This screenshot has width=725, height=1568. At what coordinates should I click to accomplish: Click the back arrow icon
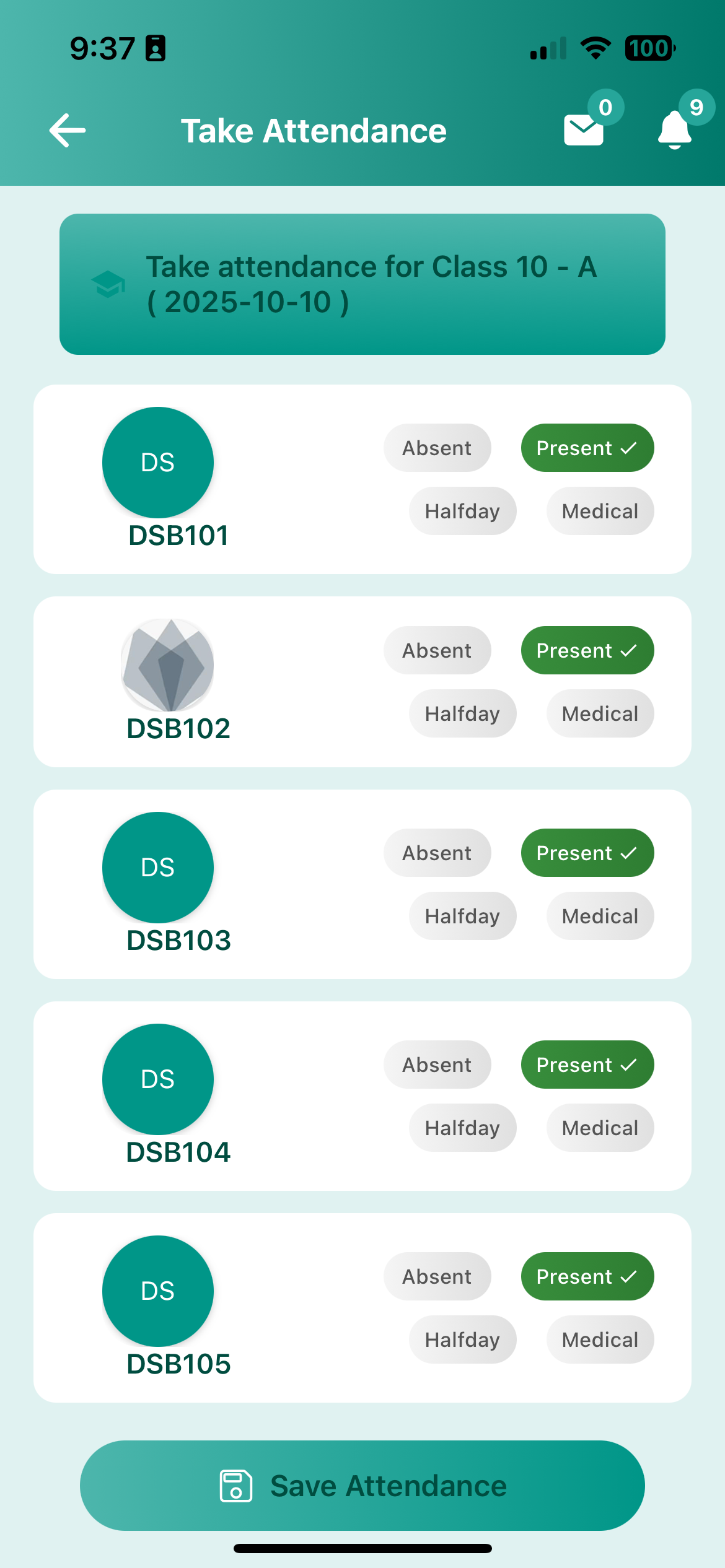[67, 129]
